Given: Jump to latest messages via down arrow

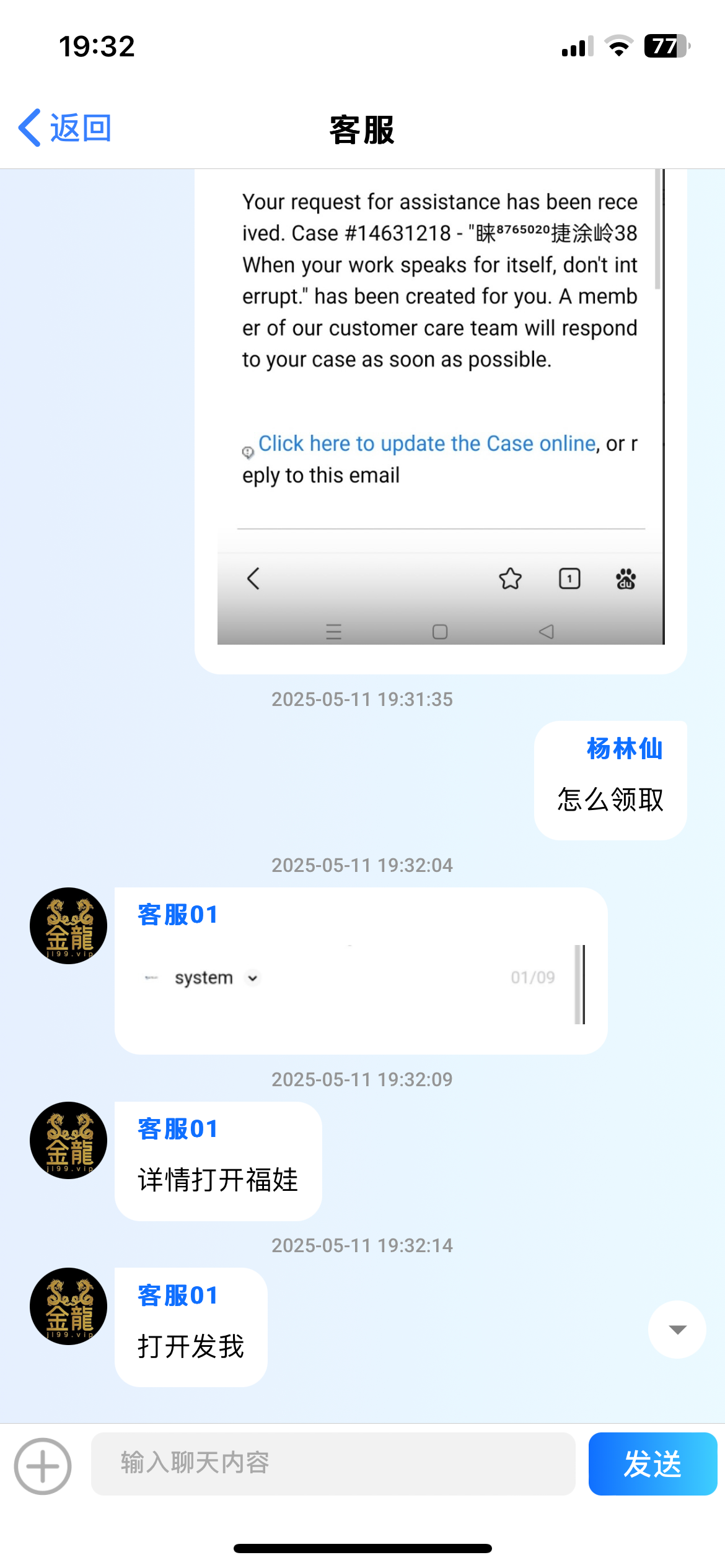Looking at the screenshot, I should 677,1330.
